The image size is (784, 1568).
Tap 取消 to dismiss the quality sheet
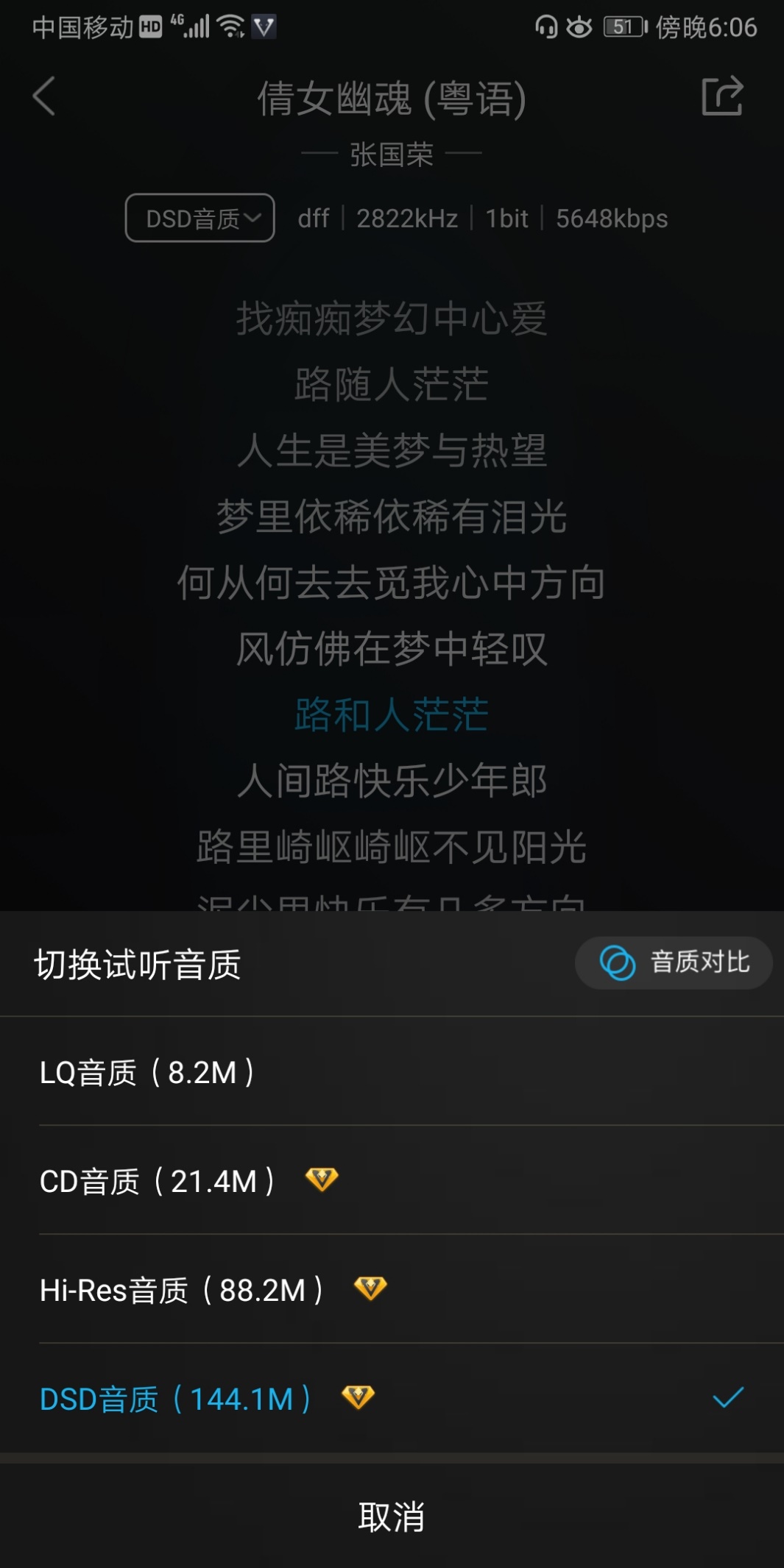point(392,1517)
